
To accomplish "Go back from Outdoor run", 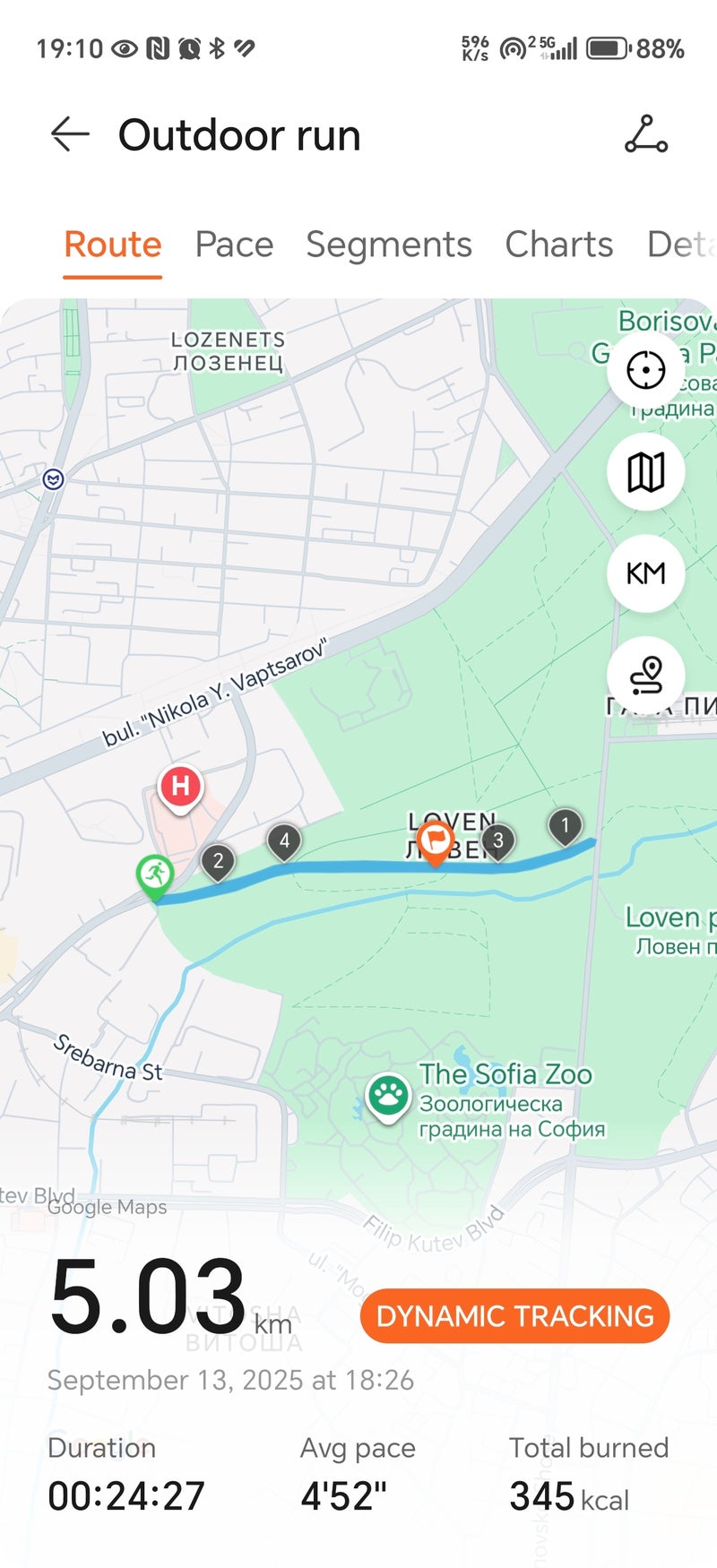I will click(x=70, y=135).
